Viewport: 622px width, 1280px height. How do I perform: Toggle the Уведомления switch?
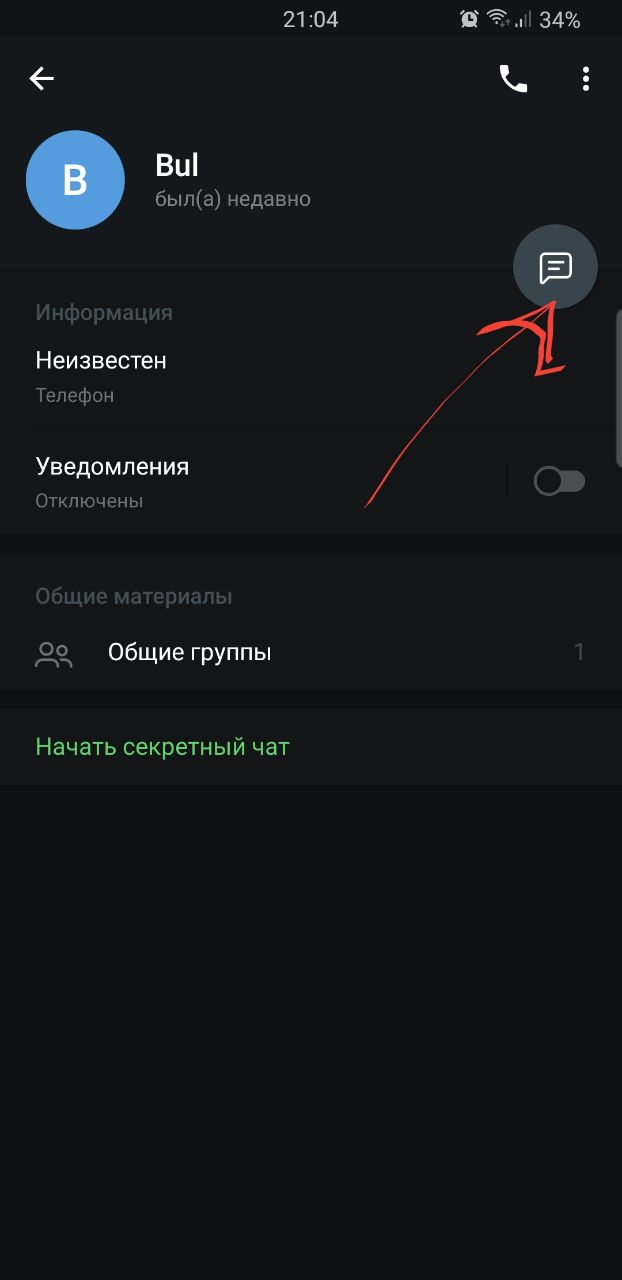pos(559,482)
